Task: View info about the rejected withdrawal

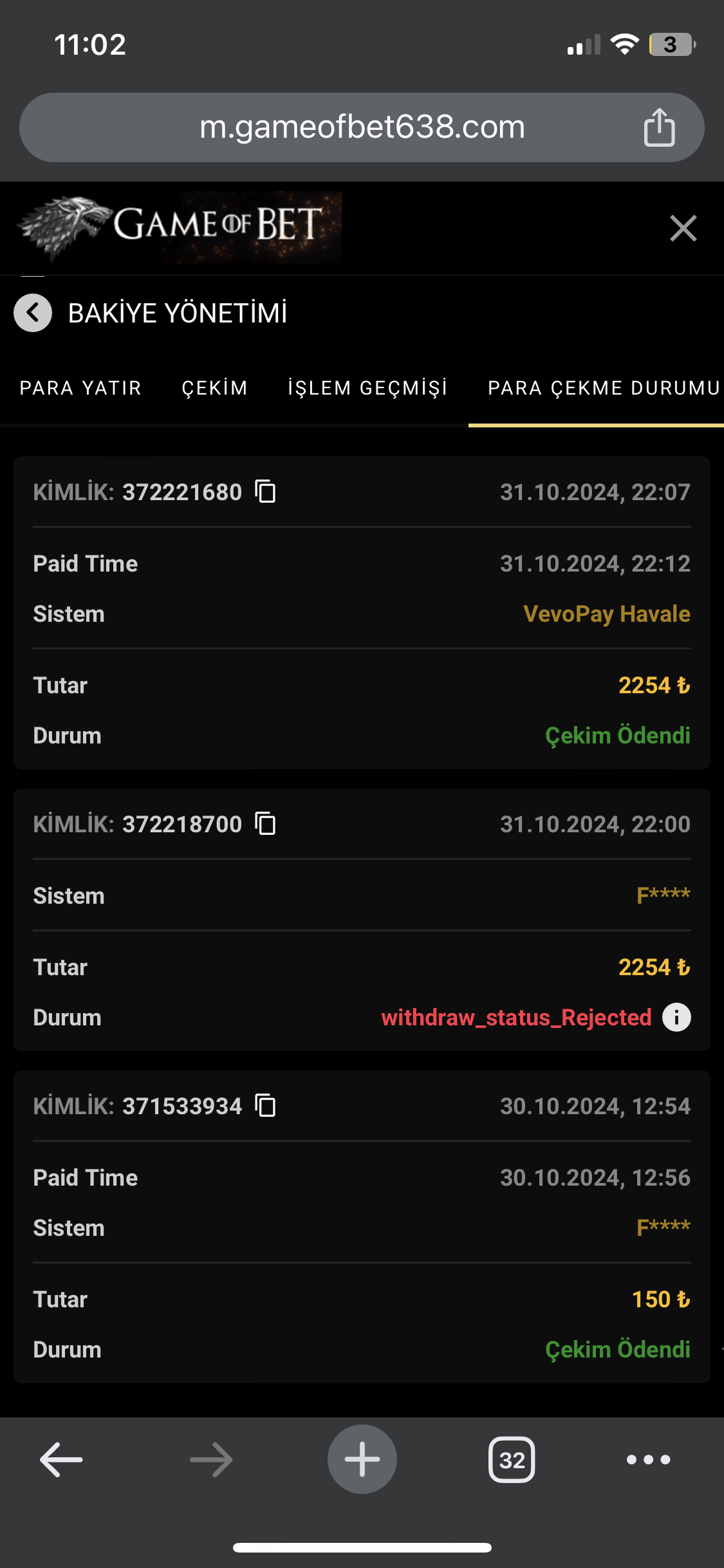Action: [676, 1018]
